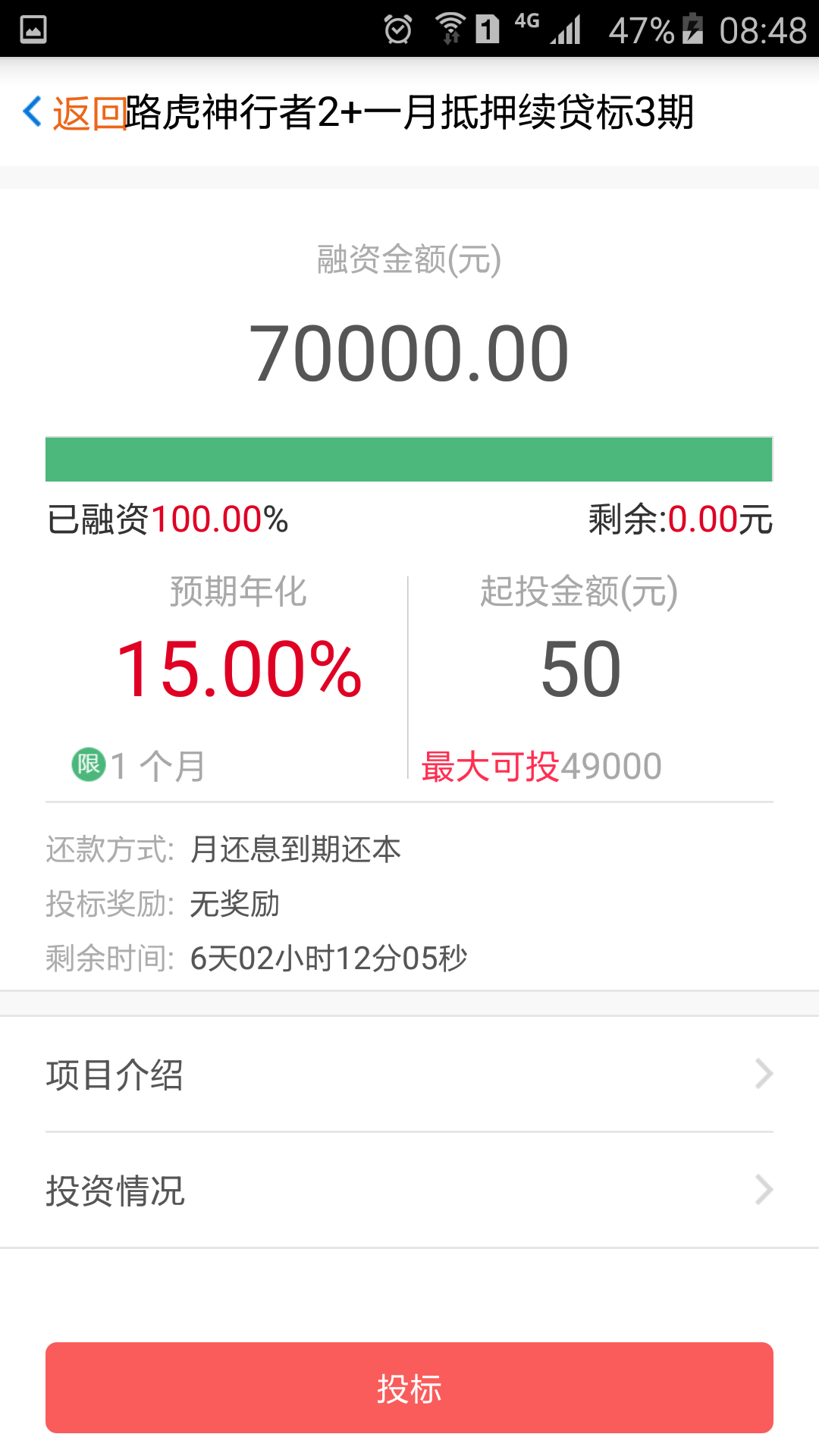
Task: Open the 项目介绍 row
Action: 409,1075
